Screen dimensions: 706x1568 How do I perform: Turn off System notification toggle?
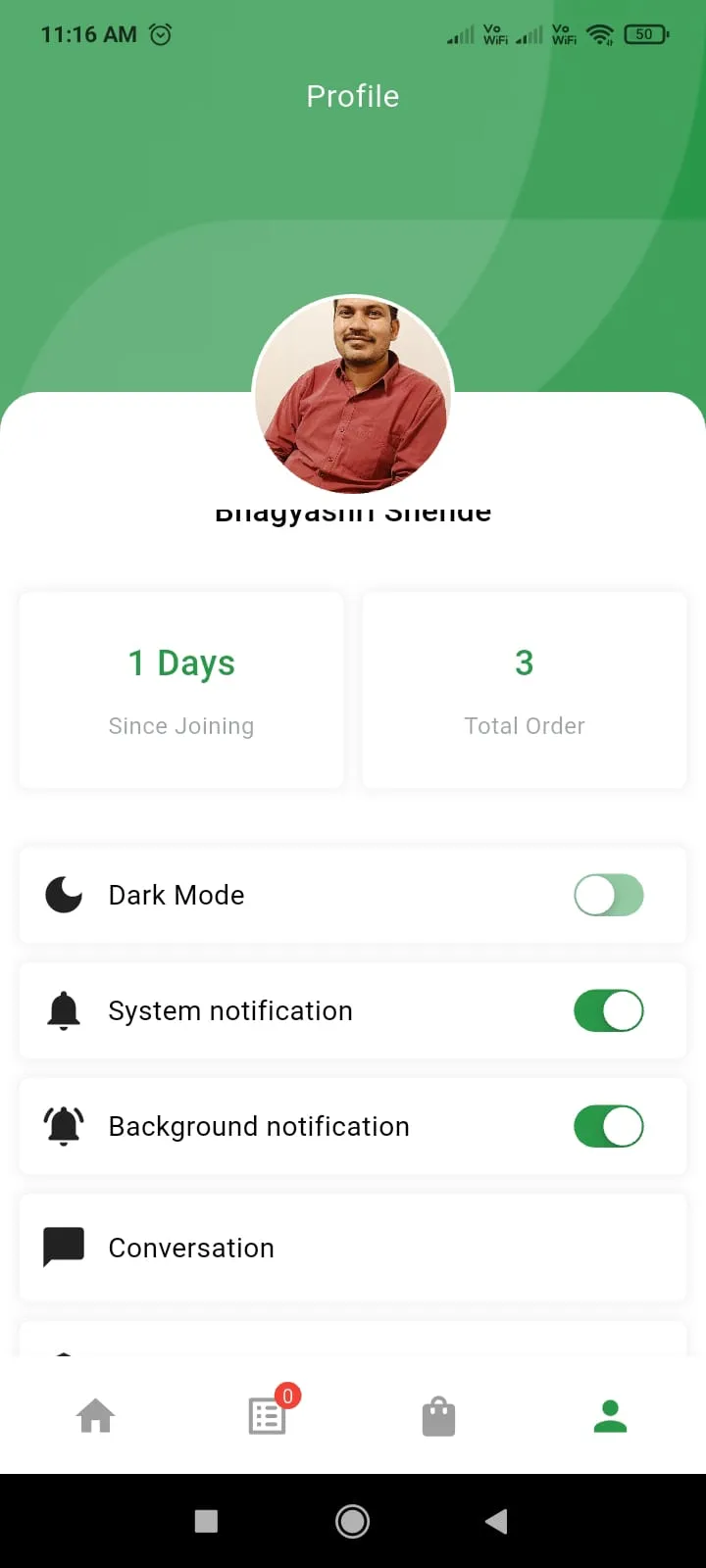[608, 1011]
